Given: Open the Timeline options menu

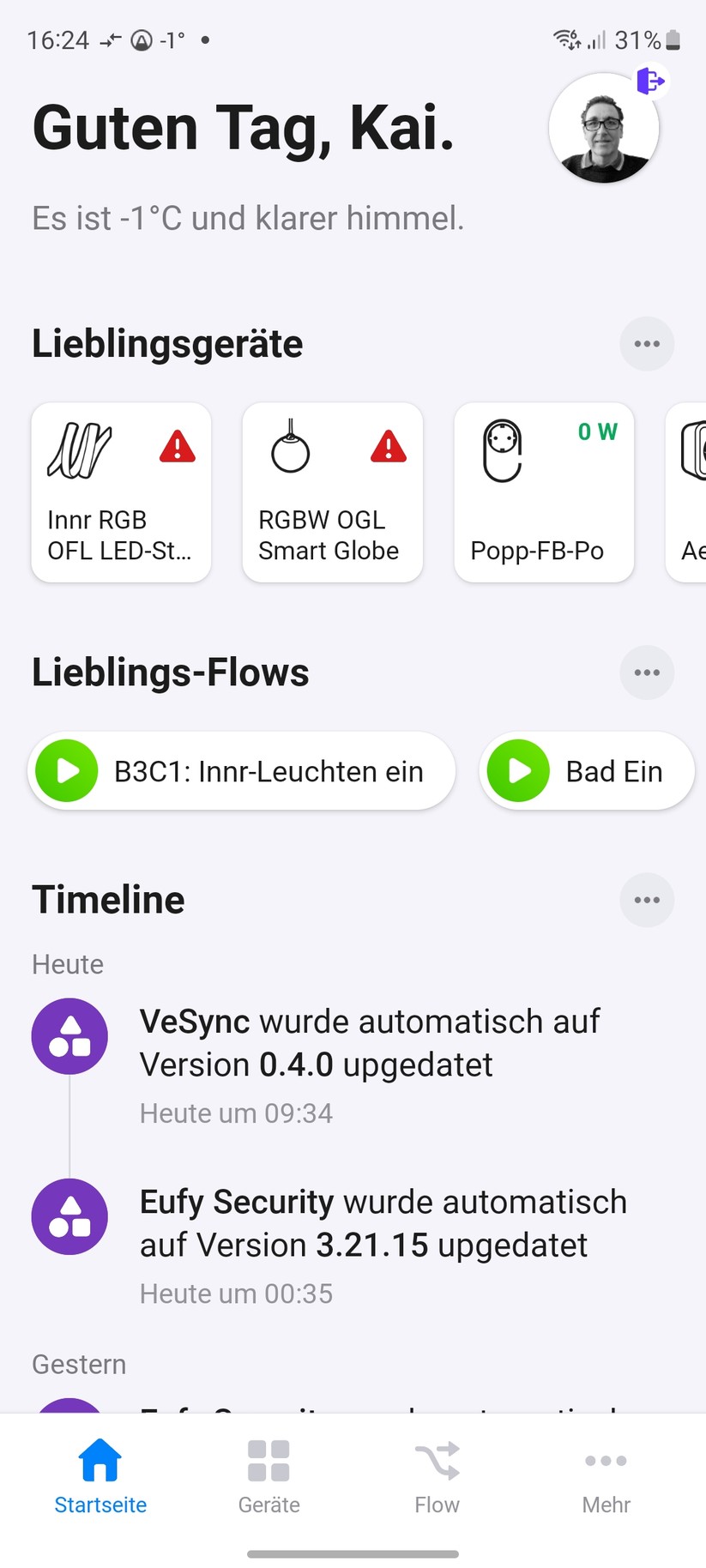Looking at the screenshot, I should (x=647, y=900).
